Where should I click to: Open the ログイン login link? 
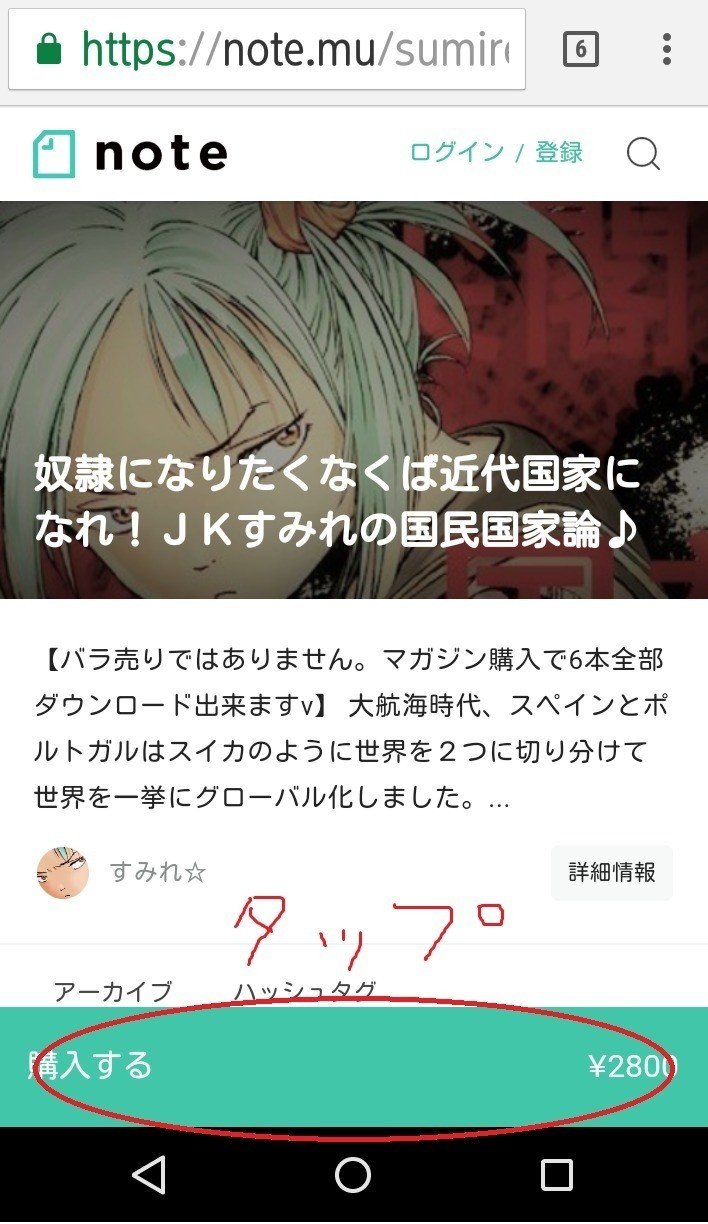click(457, 153)
